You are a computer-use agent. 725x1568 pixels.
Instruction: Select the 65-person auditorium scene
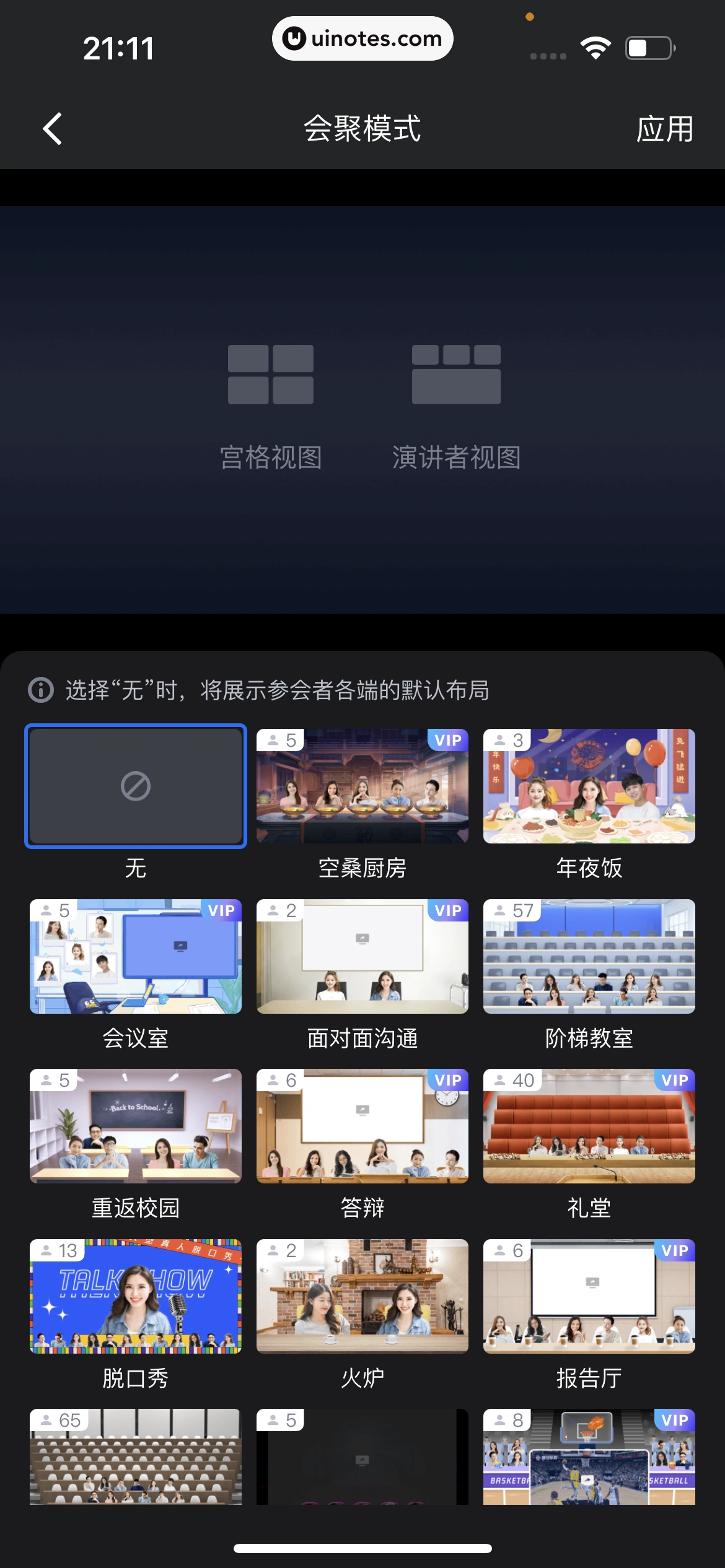136,1457
